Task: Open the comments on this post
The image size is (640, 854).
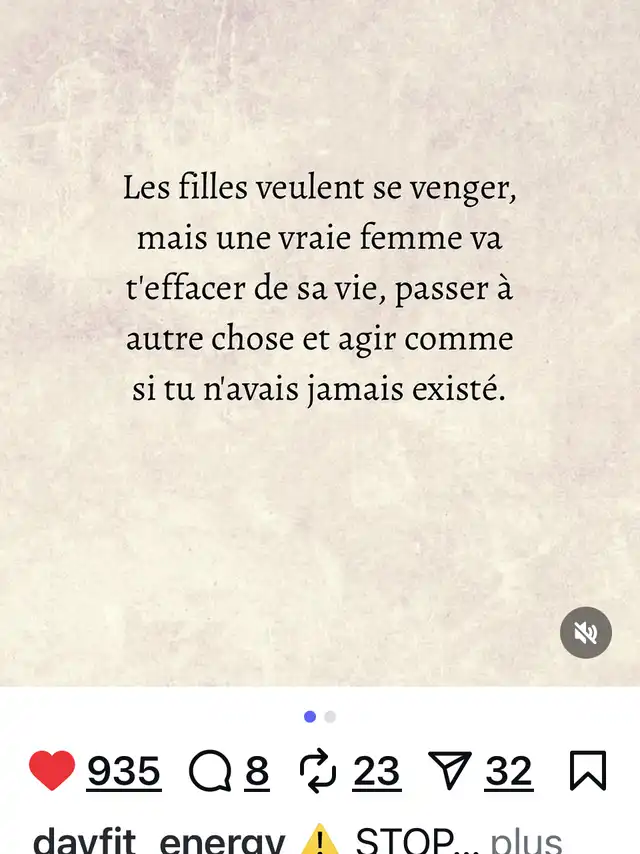Action: tap(210, 771)
